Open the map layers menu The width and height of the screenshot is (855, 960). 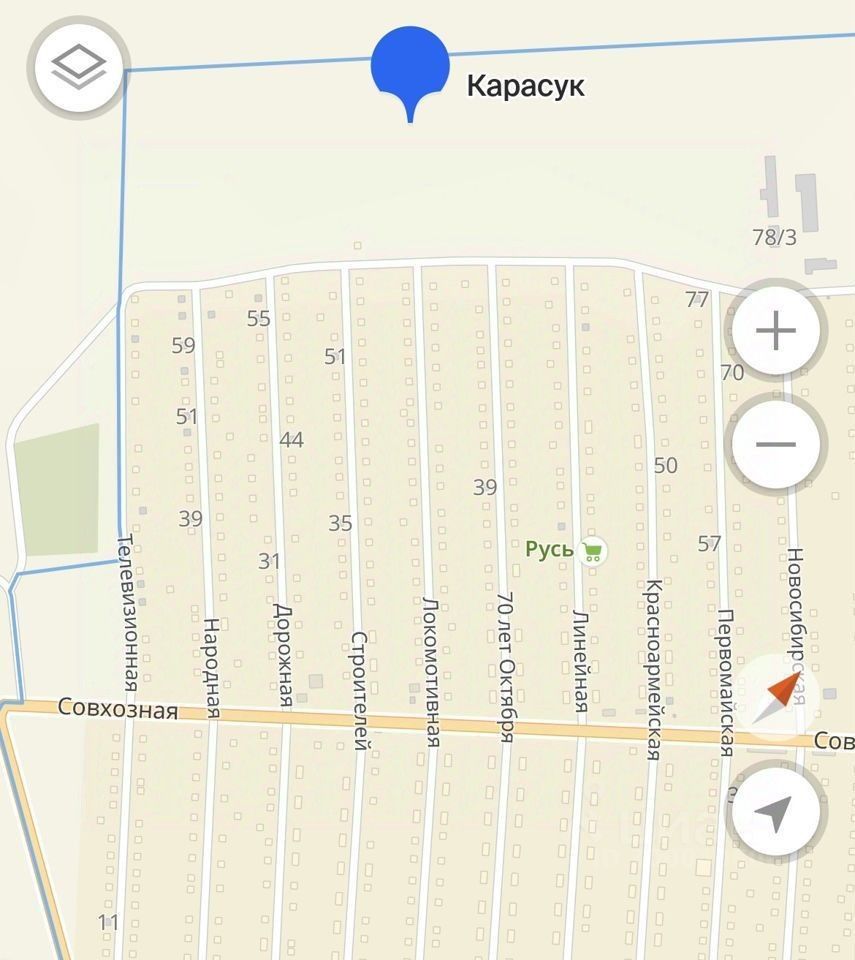[78, 68]
